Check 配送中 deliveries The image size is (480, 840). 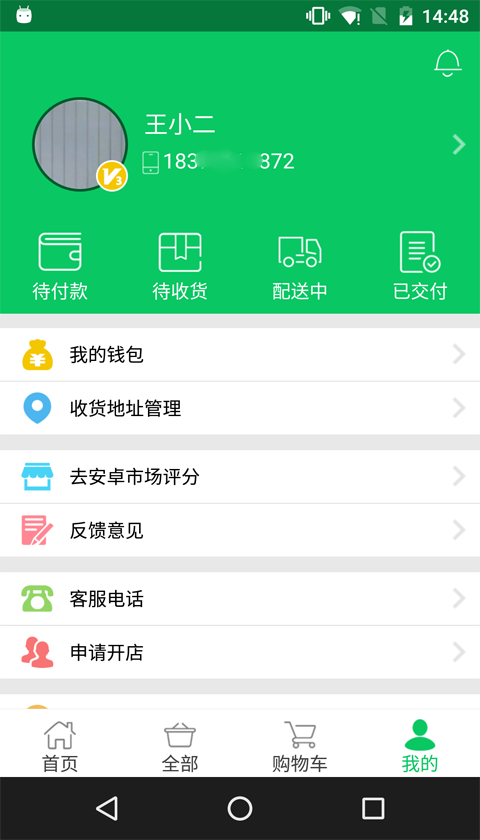[300, 266]
